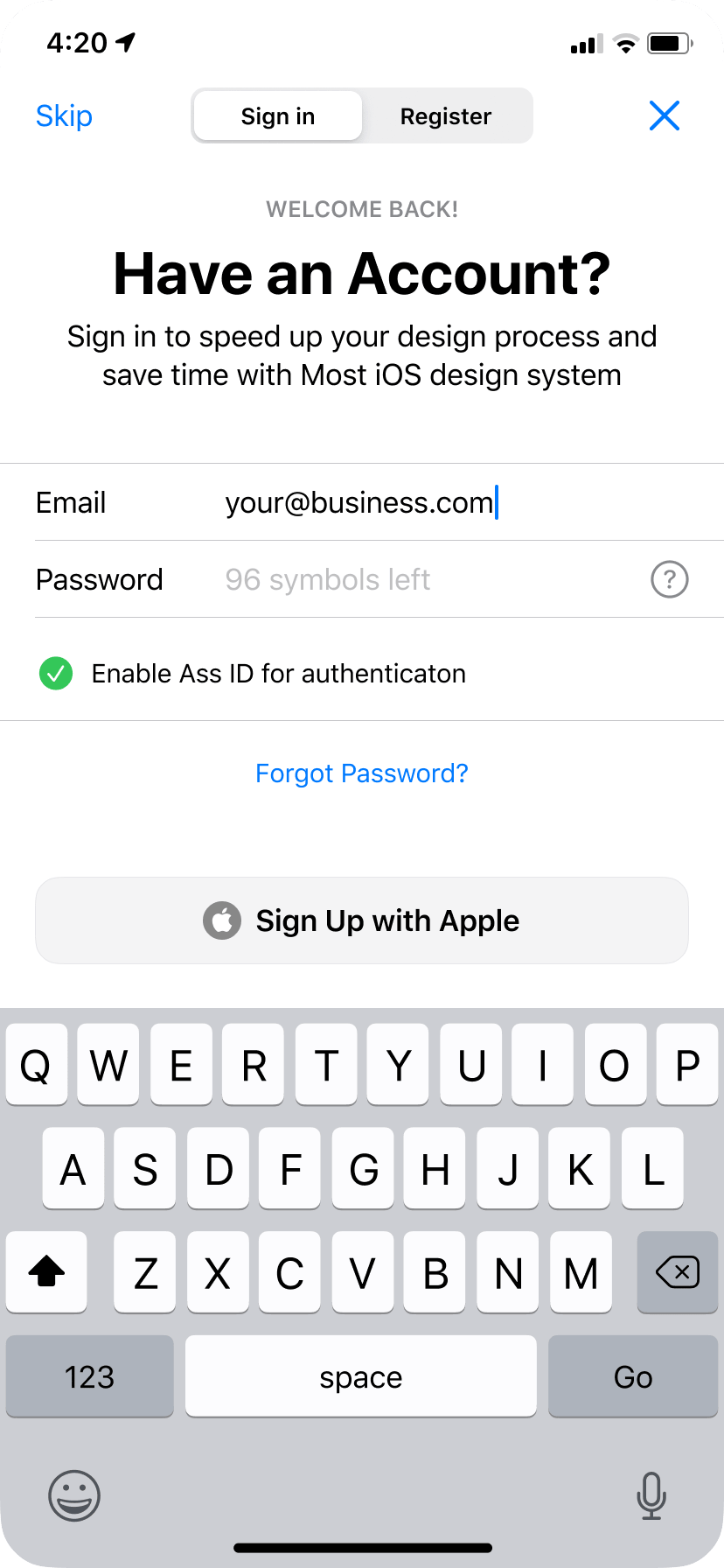Tap the shift key
The width and height of the screenshot is (724, 1568).
46,1272
